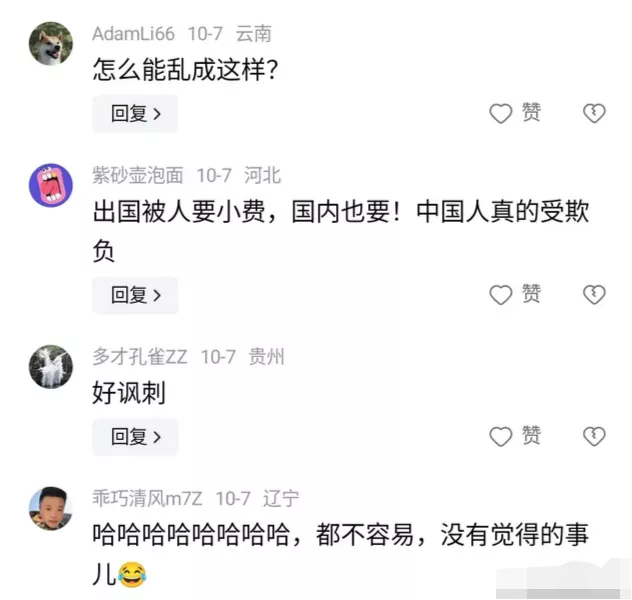Open AdamLi66's profile avatar
Viewport: 632px width, 600px height.
[x=50, y=43]
